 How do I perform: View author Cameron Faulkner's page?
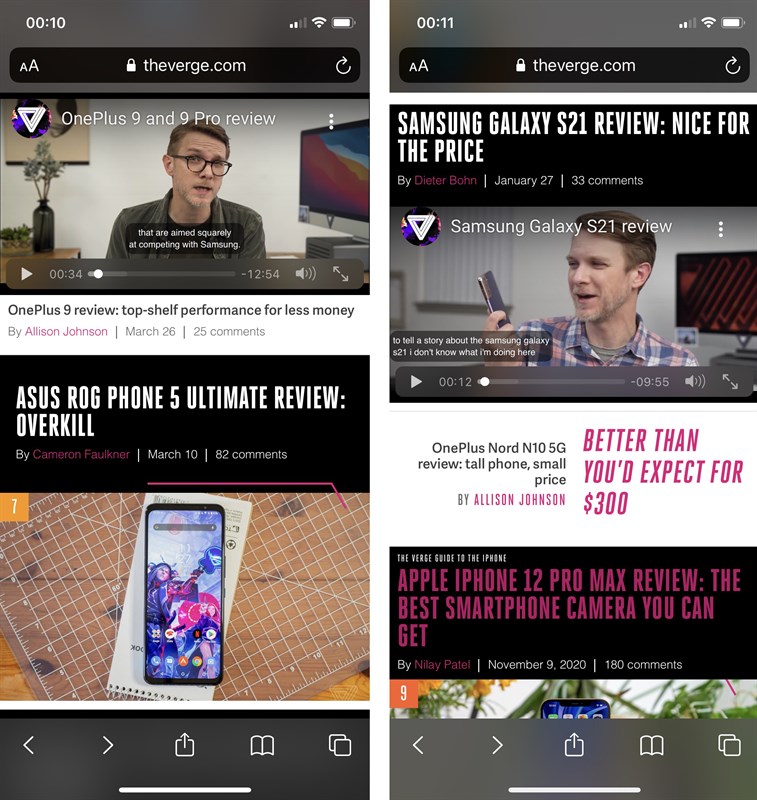tap(82, 454)
